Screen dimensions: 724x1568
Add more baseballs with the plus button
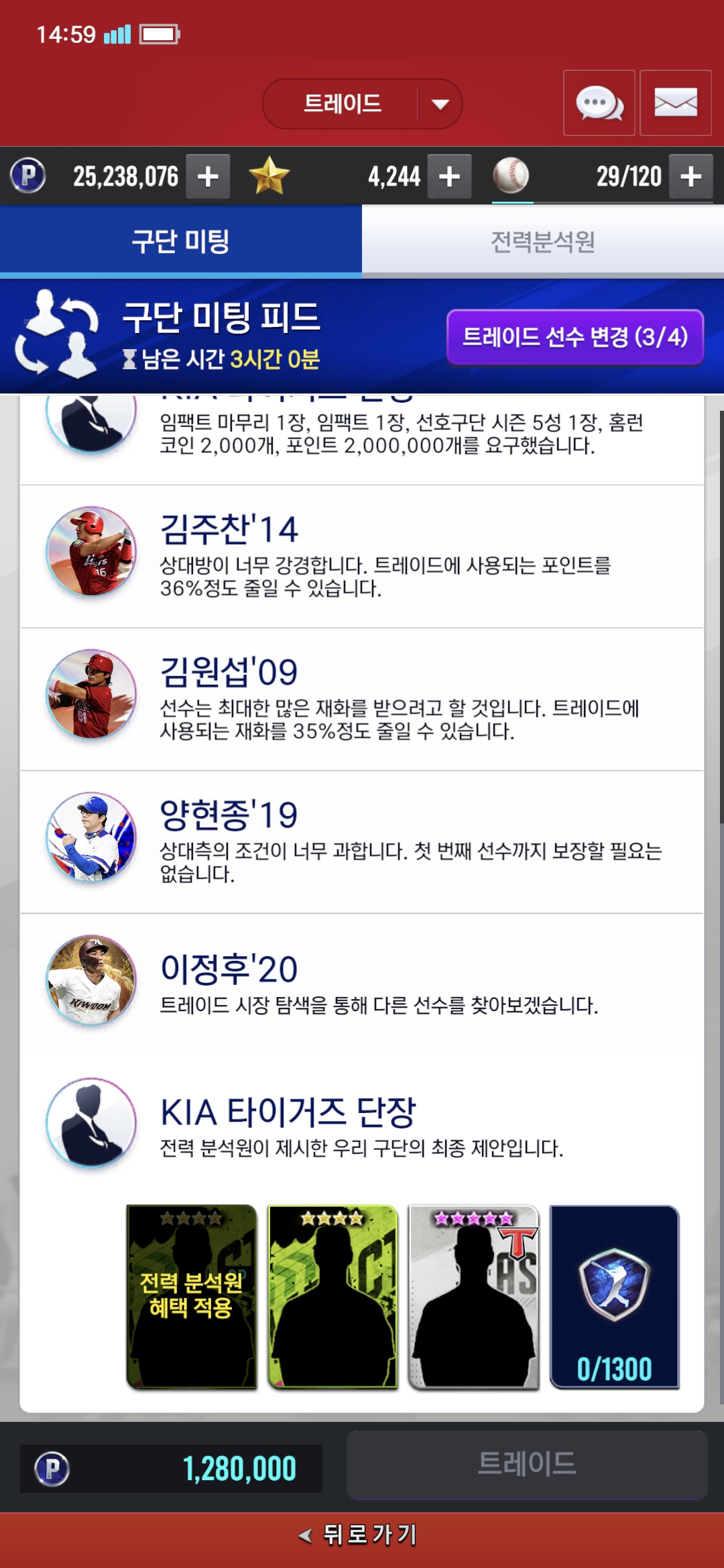pos(690,177)
